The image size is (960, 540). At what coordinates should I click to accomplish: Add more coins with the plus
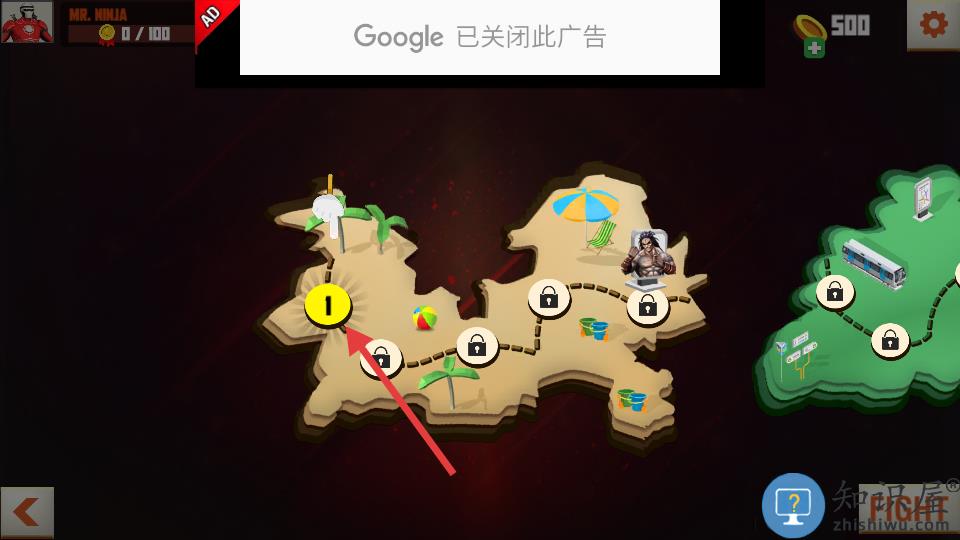pyautogui.click(x=814, y=47)
